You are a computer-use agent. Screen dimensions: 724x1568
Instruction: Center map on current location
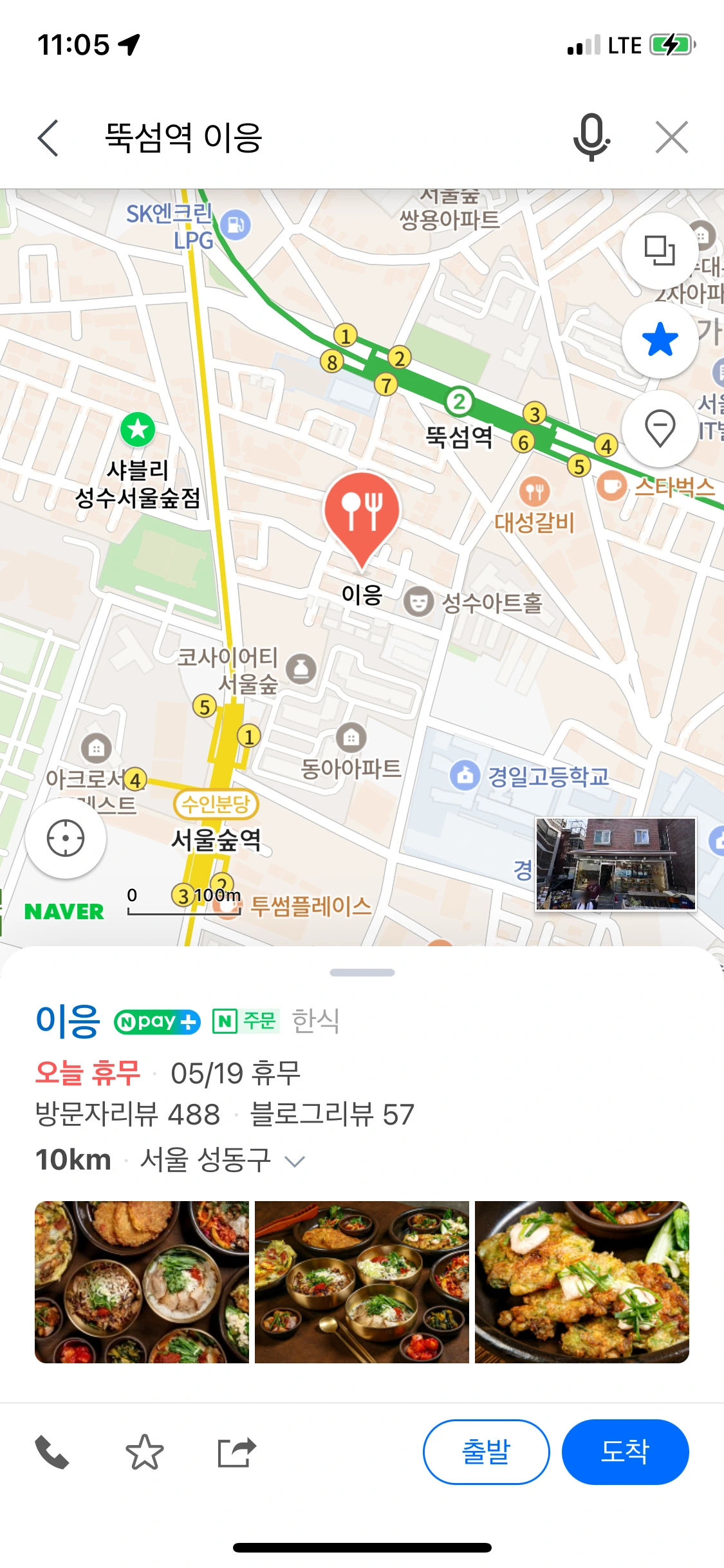[66, 838]
